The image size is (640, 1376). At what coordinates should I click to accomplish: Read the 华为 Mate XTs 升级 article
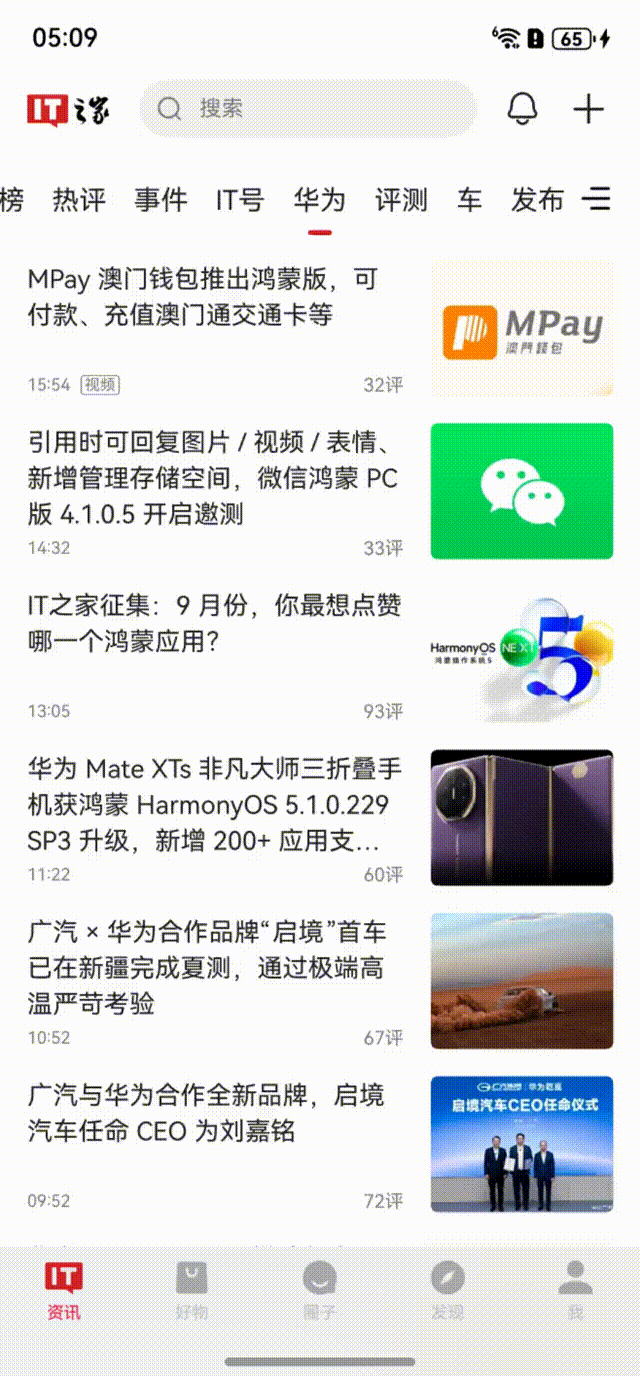pos(215,805)
